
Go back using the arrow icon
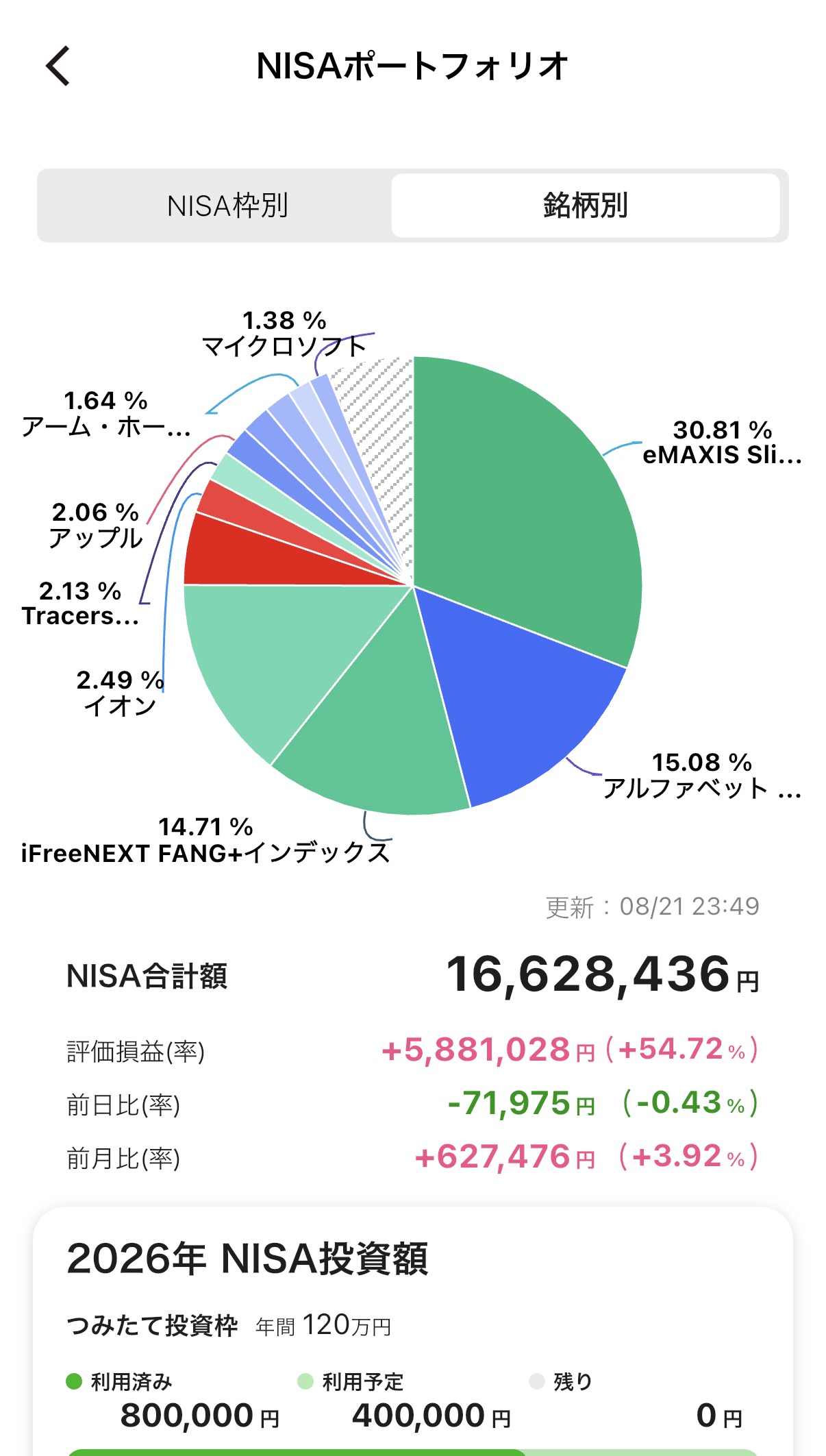(x=58, y=66)
